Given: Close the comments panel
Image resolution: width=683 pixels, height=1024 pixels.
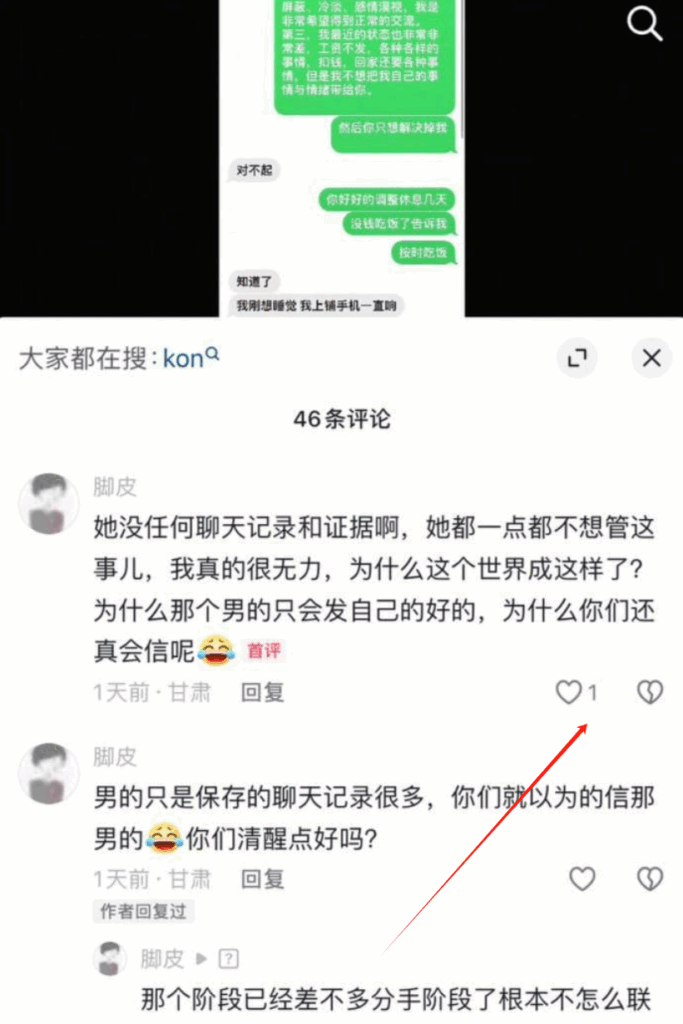Looking at the screenshot, I should coord(651,358).
